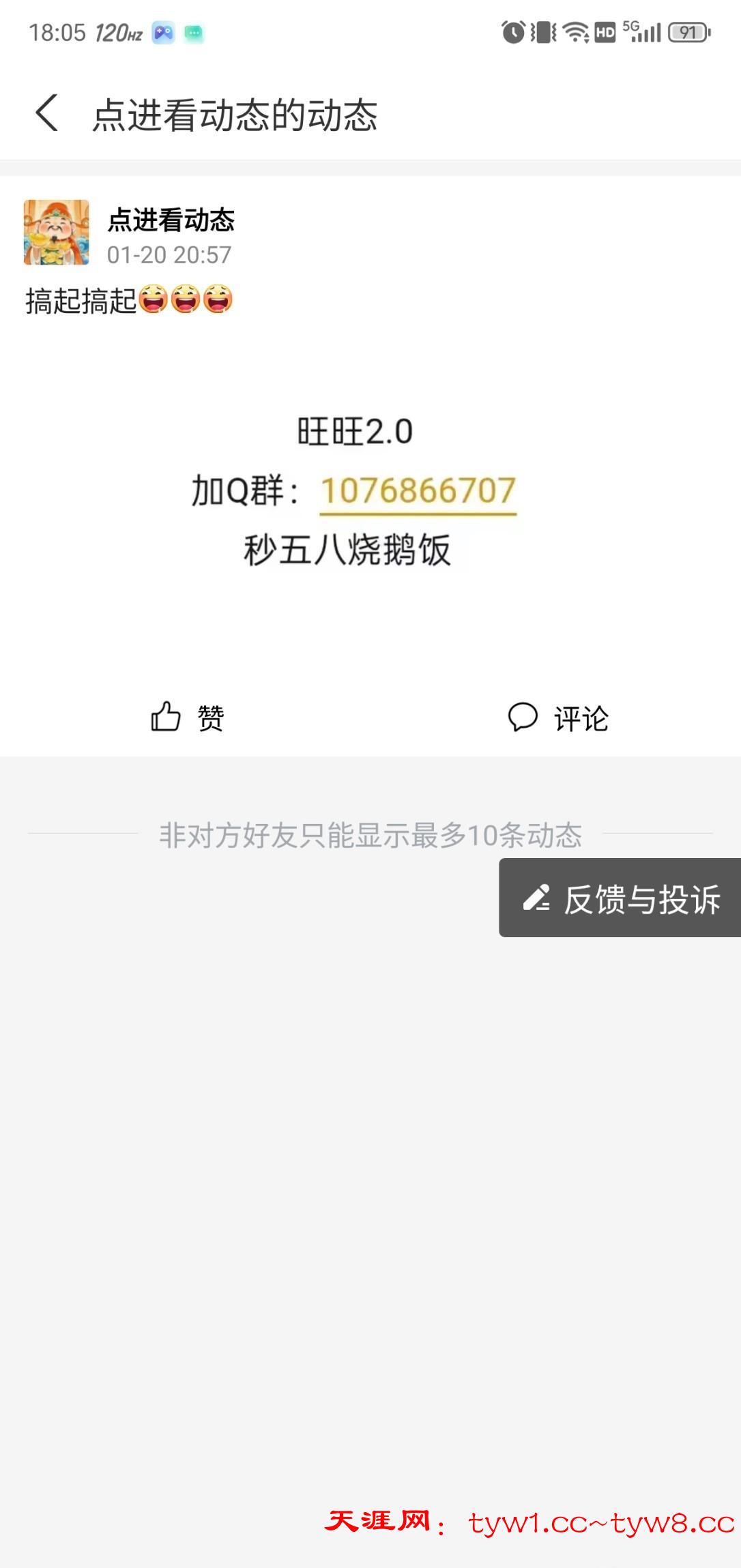741x1568 pixels.
Task: Go back using the top arrow
Action: (x=46, y=113)
